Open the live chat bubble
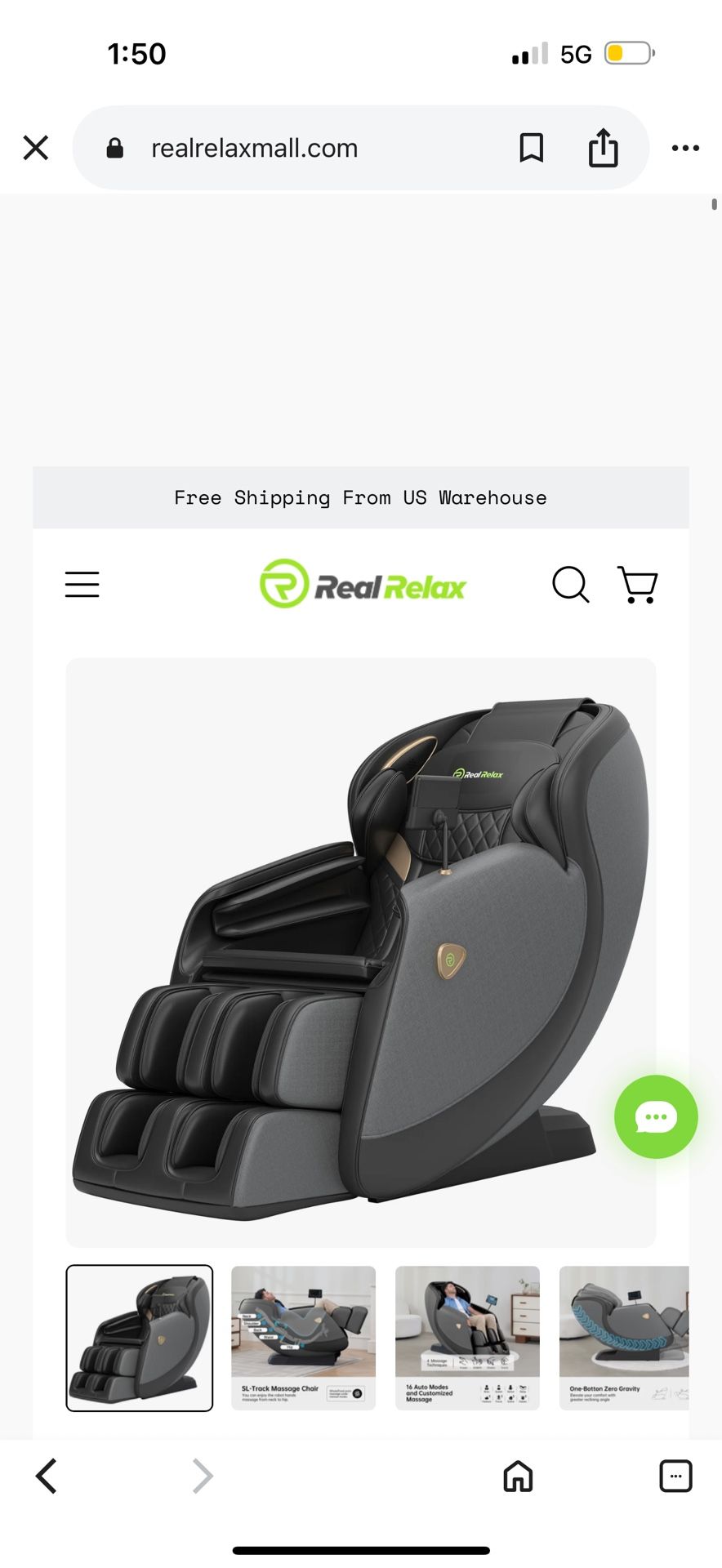This screenshot has width=722, height=1568. point(655,1117)
